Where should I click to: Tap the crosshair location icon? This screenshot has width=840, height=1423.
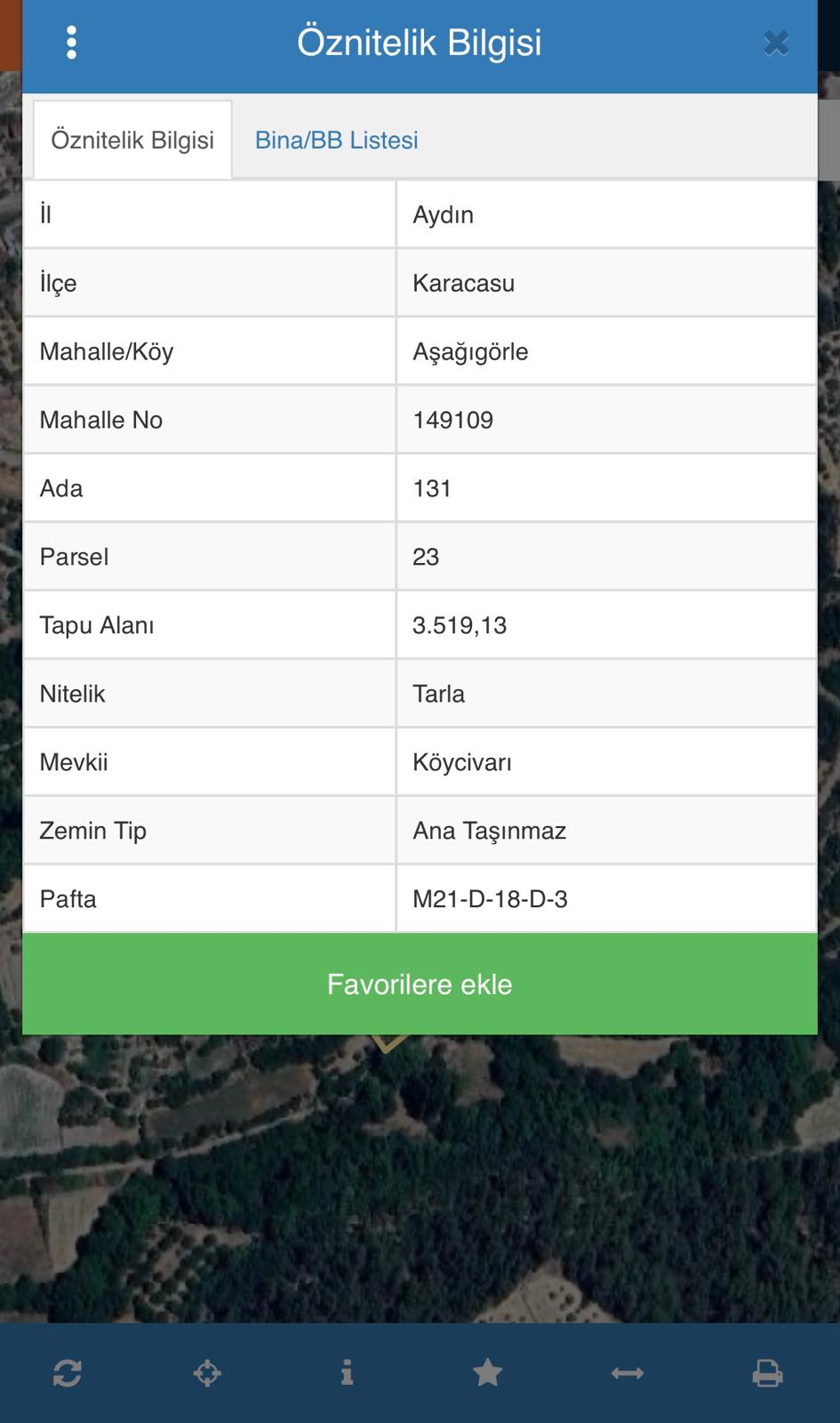click(207, 1373)
